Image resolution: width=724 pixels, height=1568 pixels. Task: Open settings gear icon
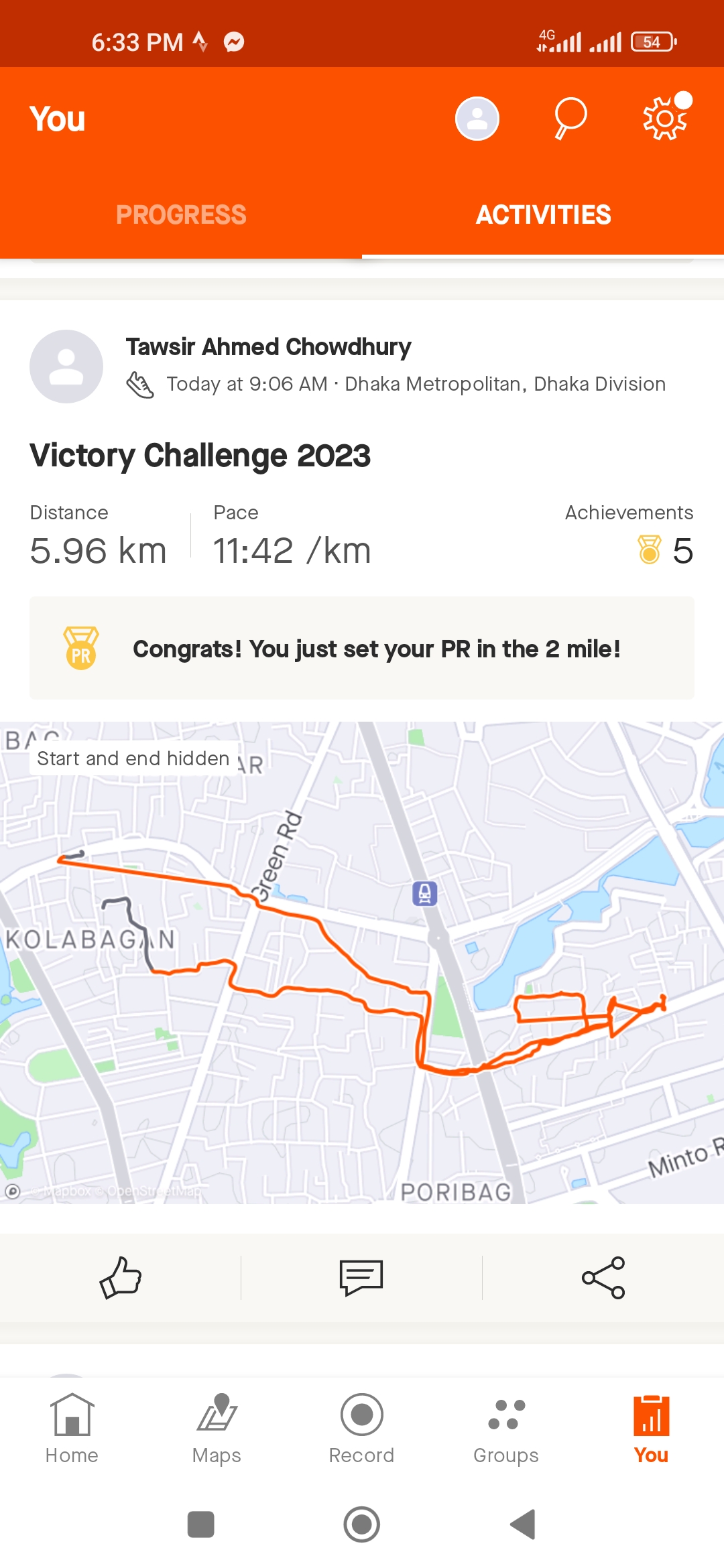[666, 117]
